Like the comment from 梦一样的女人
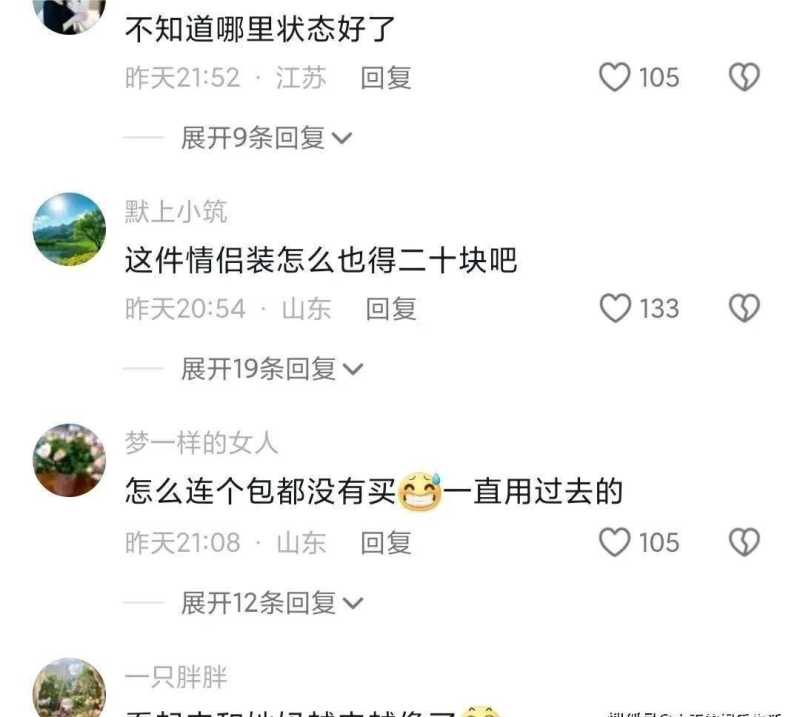800x717 pixels. (615, 543)
